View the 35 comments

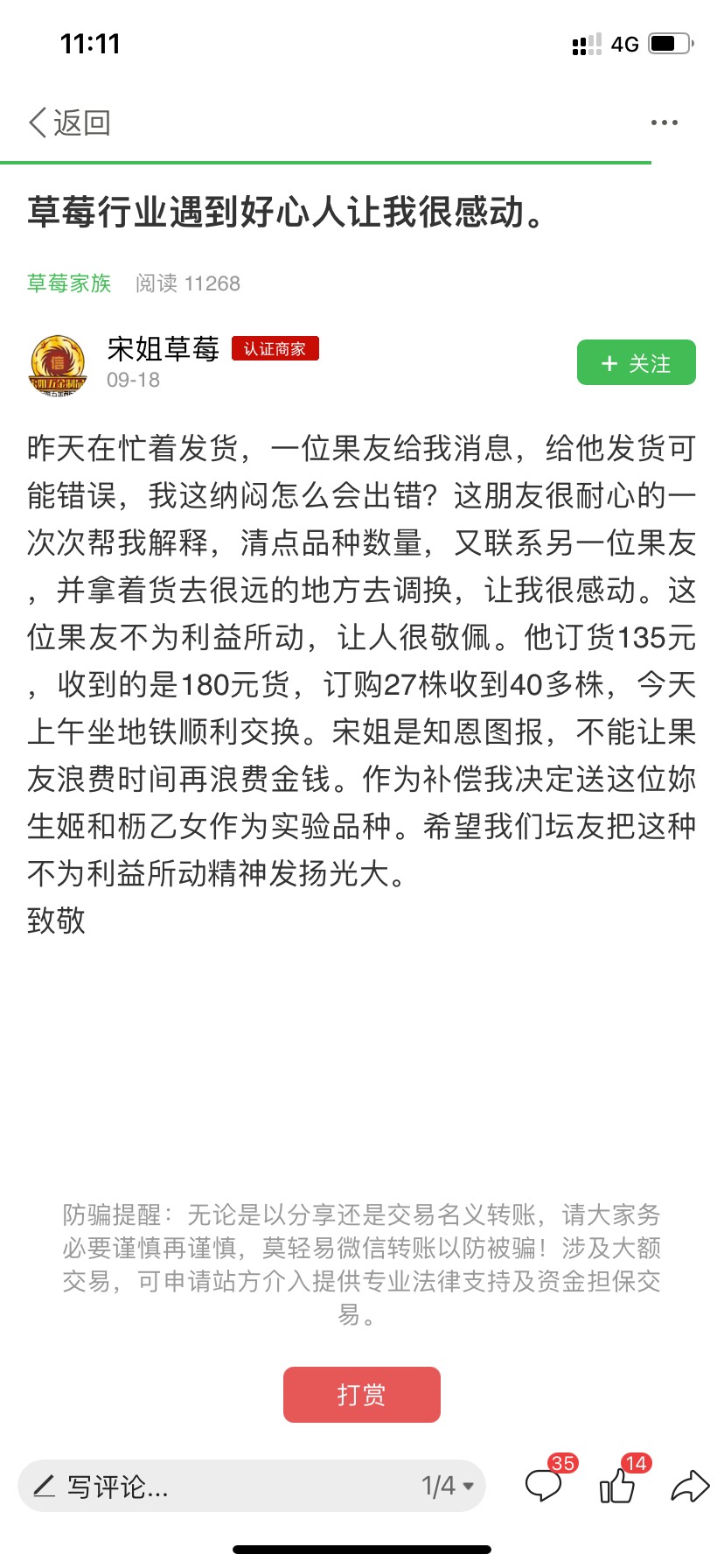[543, 1485]
